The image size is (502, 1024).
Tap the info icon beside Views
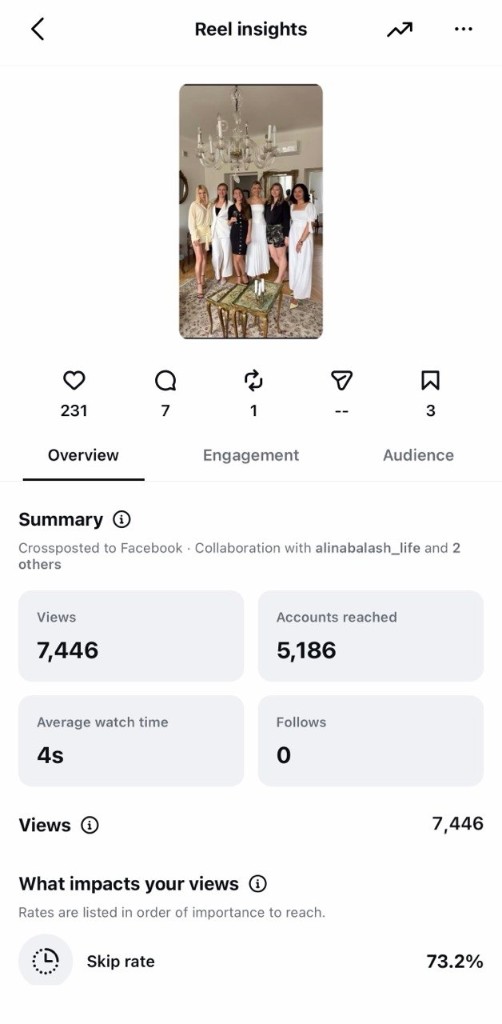click(x=89, y=825)
